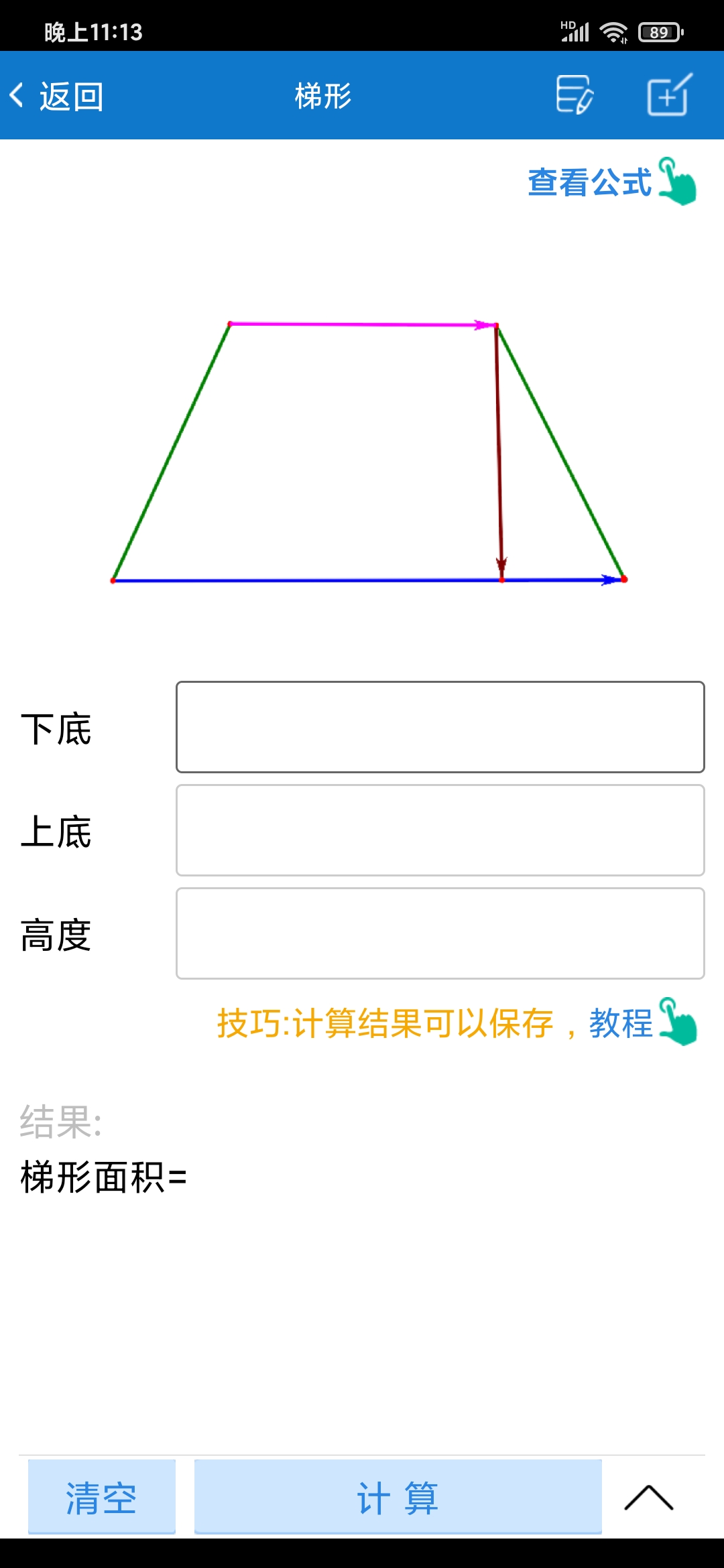Click the back arrow icon next to 返回
This screenshot has width=724, height=1568.
18,94
